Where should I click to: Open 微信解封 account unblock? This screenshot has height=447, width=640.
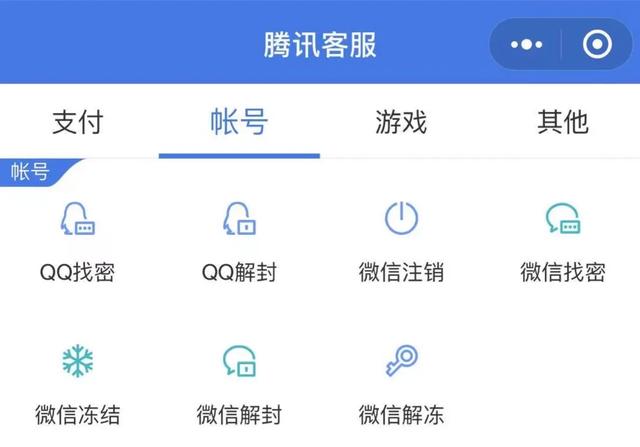pos(239,385)
